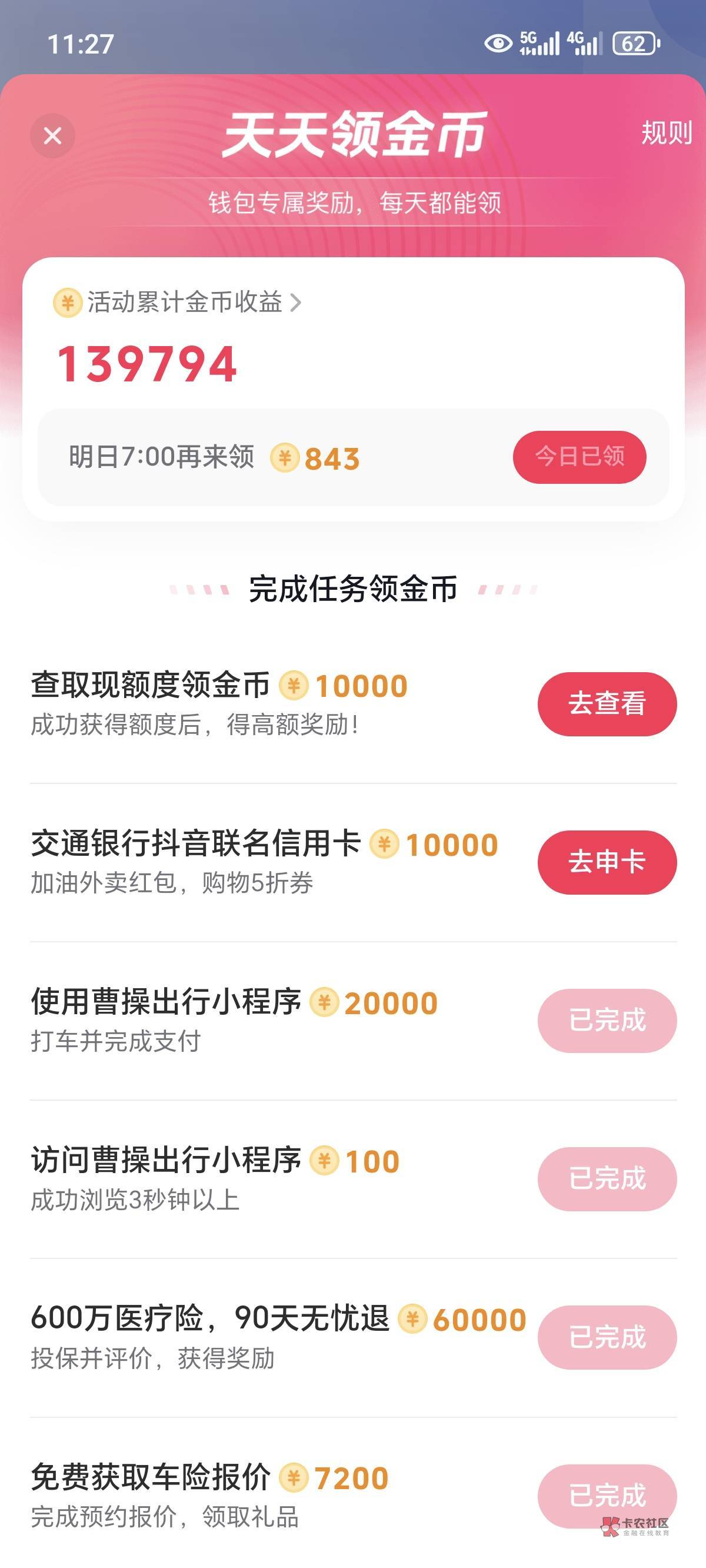Image resolution: width=706 pixels, height=1568 pixels.
Task: Tap the 今日已领 button
Action: click(580, 457)
